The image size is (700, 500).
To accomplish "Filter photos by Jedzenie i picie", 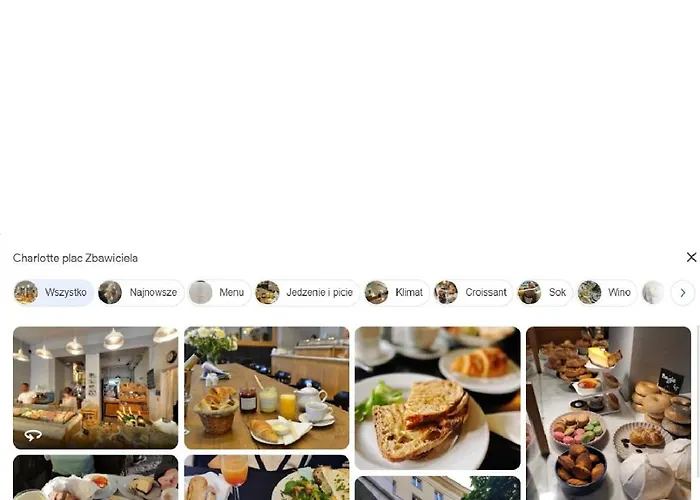I will (x=306, y=293).
